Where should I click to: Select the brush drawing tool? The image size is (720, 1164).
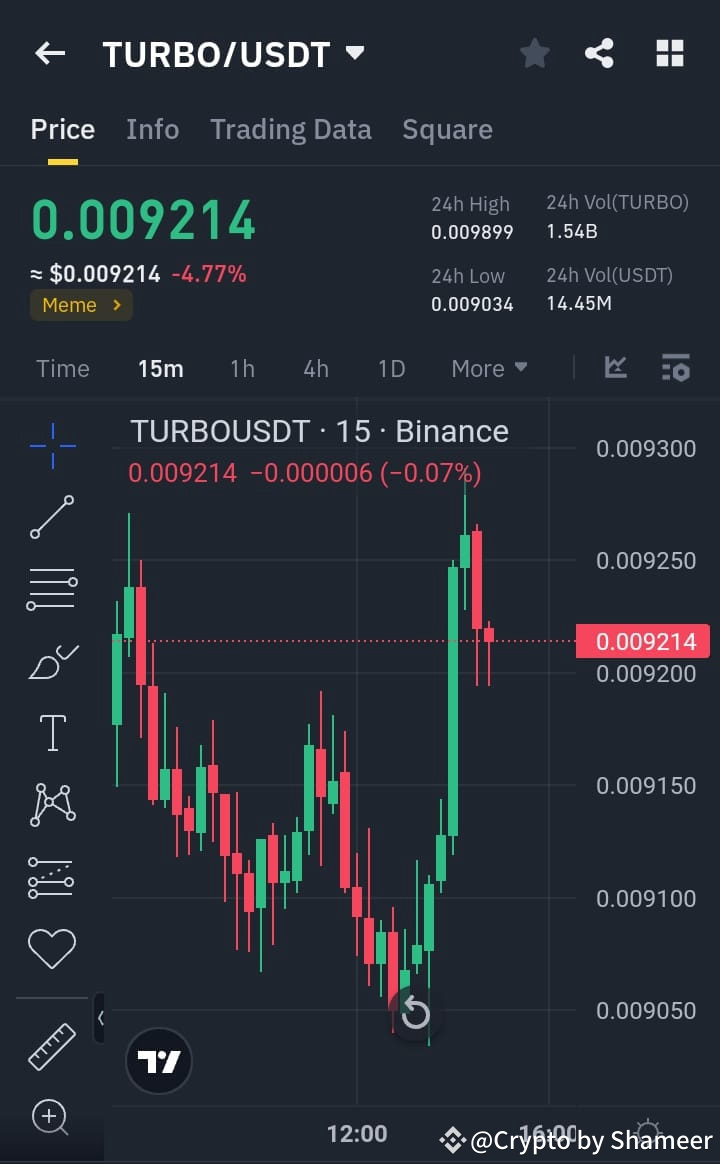click(x=52, y=661)
